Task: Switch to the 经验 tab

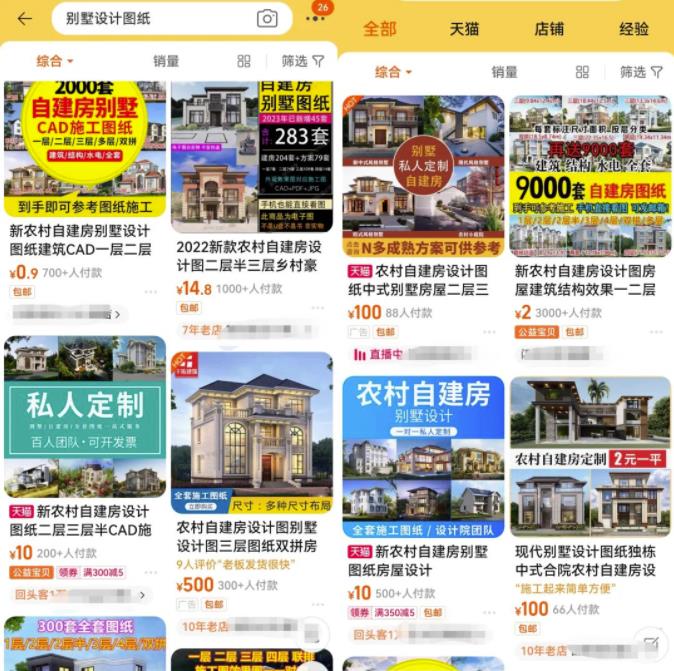Action: 634,29
